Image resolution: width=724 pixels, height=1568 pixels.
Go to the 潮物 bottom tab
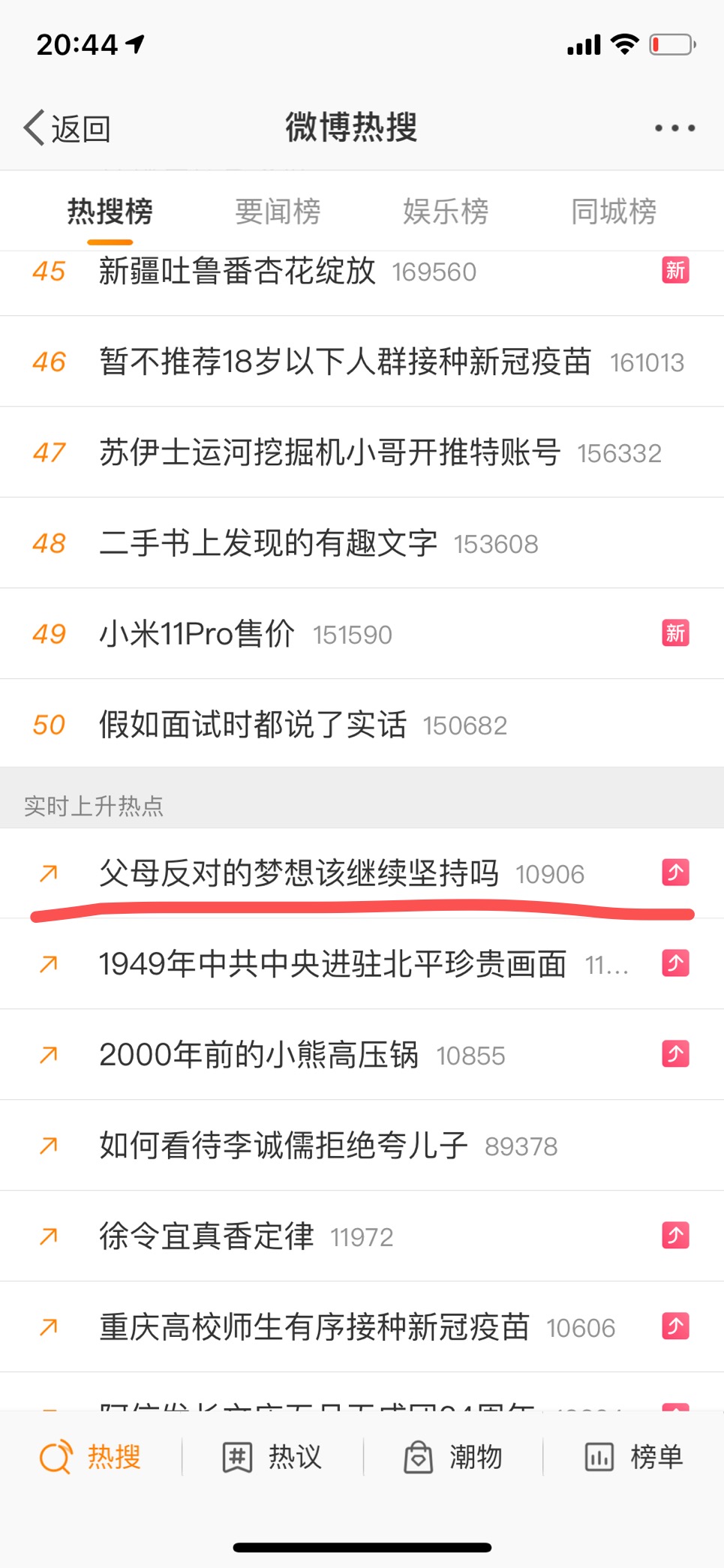tap(453, 1457)
